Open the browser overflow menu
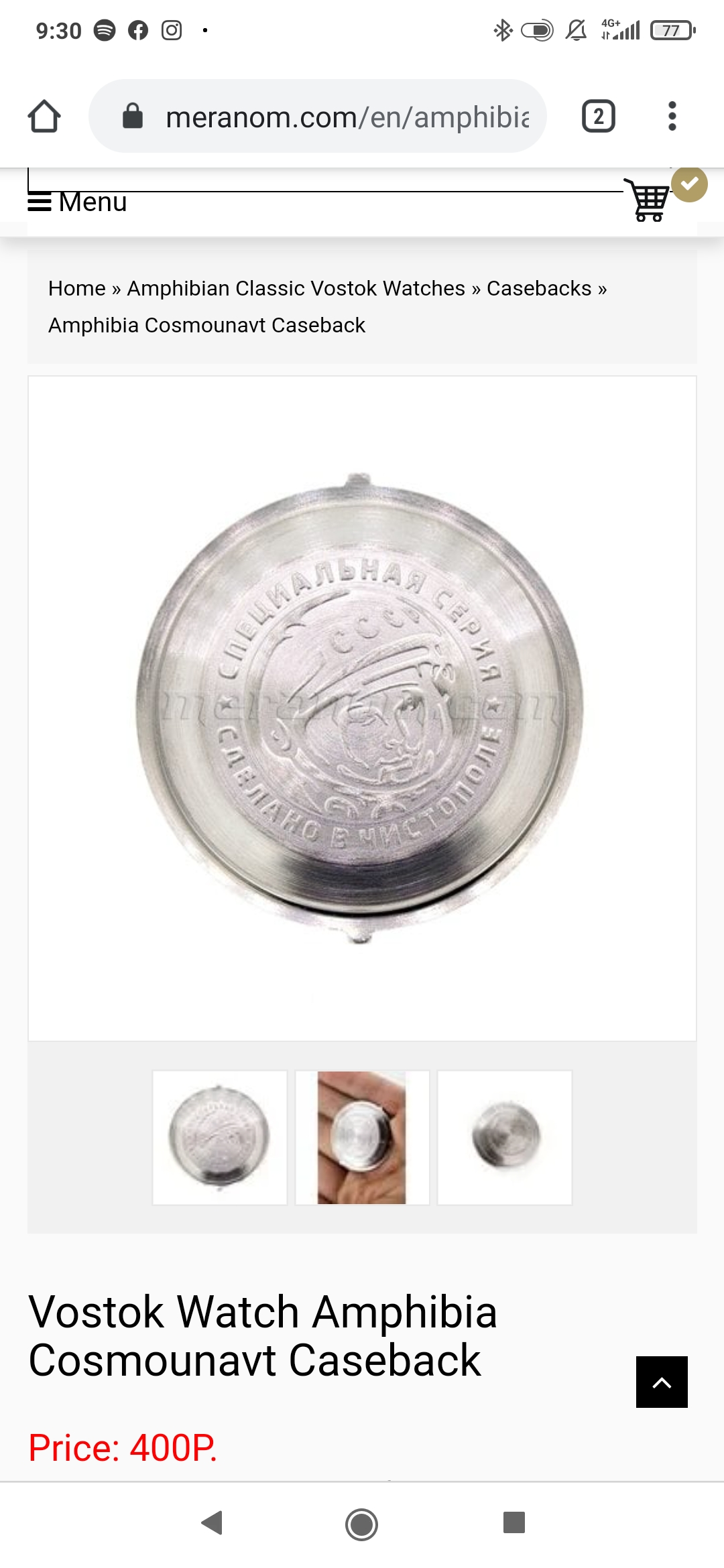This screenshot has width=724, height=1568. (x=672, y=117)
